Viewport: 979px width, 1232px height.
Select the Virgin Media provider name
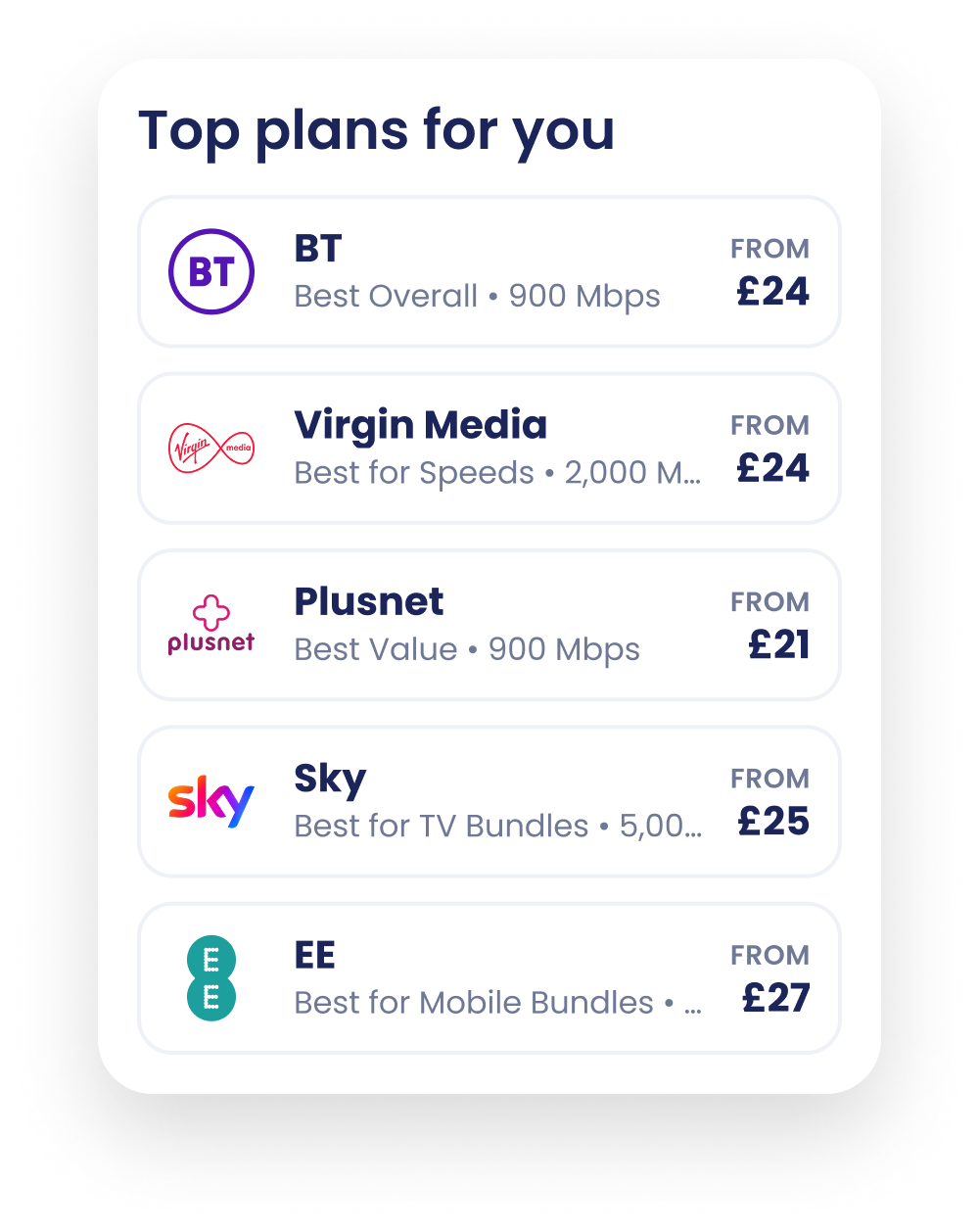421,425
